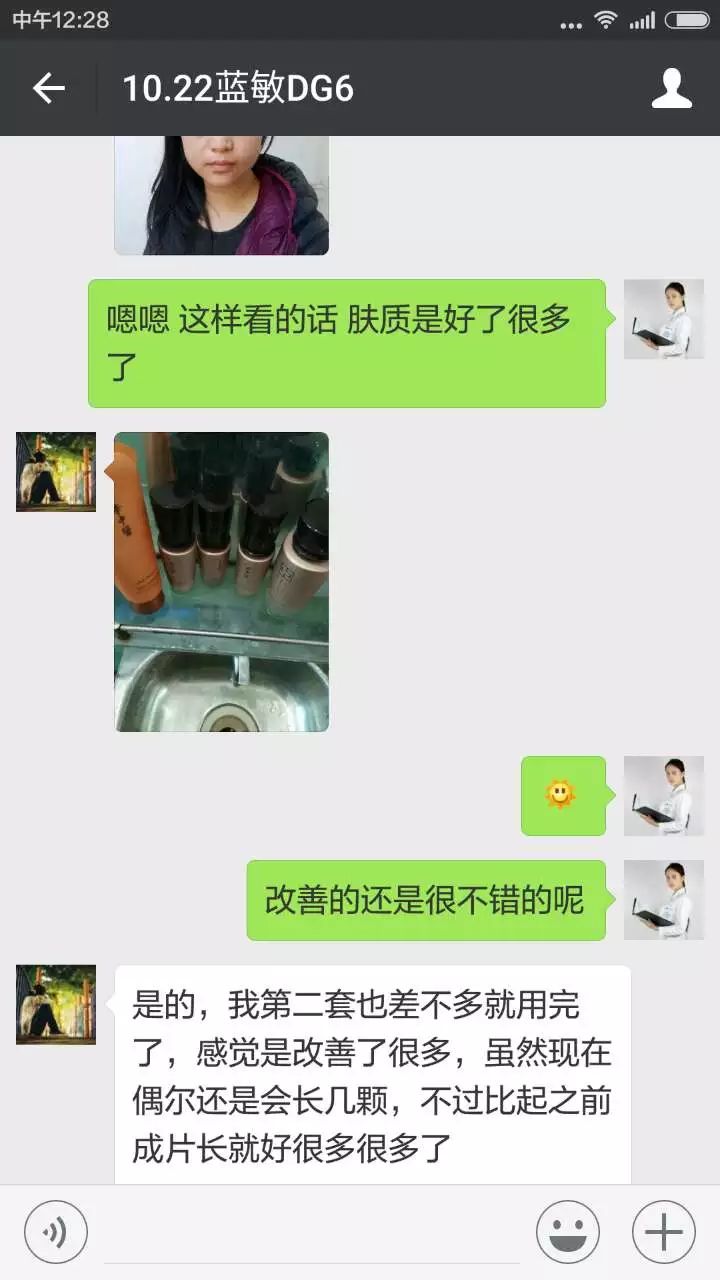The width and height of the screenshot is (720, 1280).
Task: Open contact avatar beside the bottles photo
Action: (x=56, y=472)
